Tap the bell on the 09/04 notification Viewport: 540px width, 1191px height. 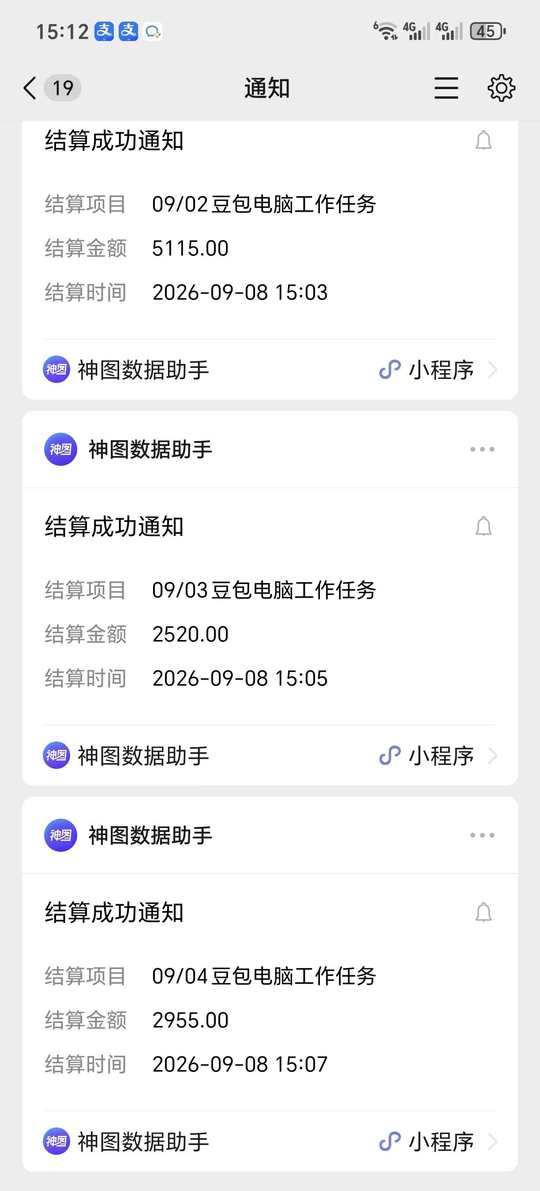tap(484, 912)
